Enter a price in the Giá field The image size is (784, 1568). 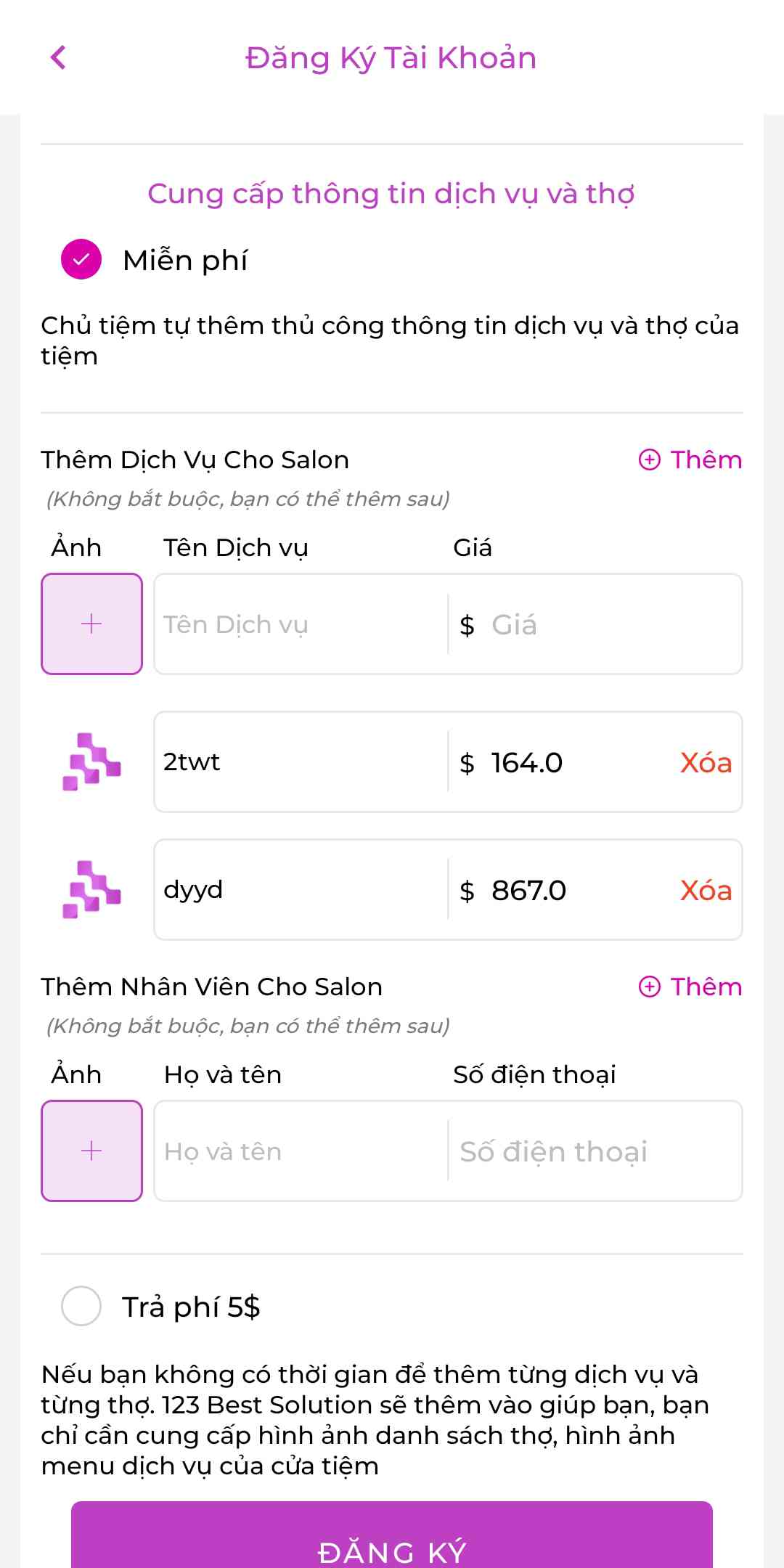point(595,624)
